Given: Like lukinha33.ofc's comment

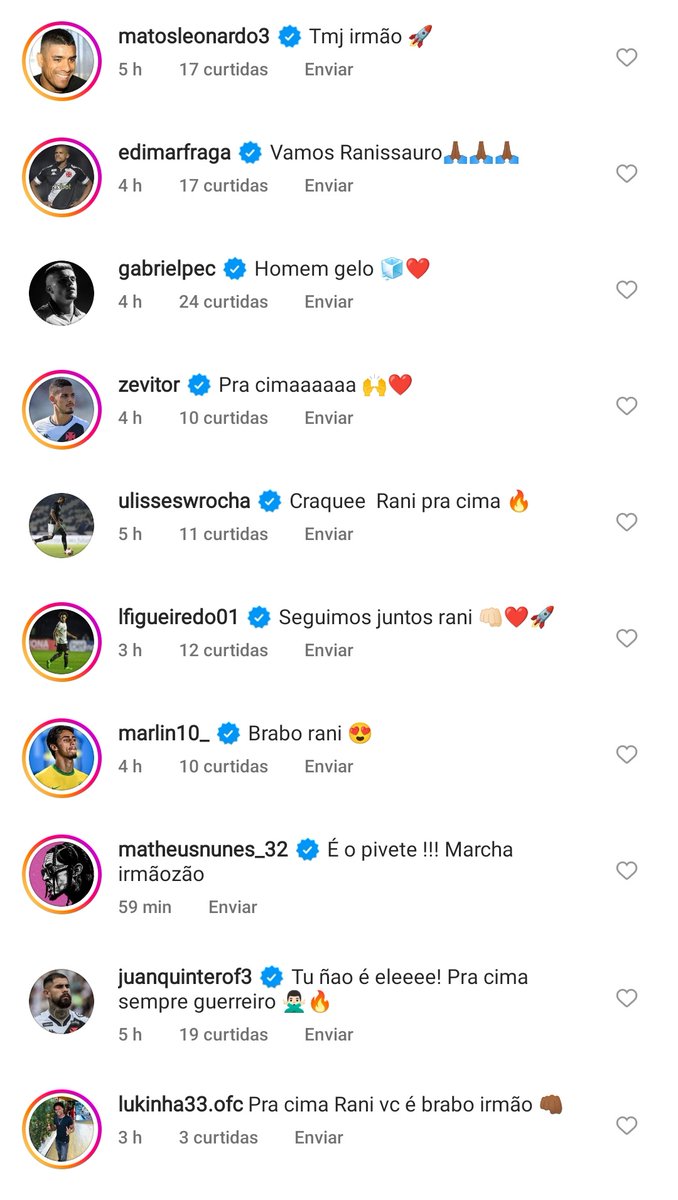Looking at the screenshot, I should coord(626,1126).
